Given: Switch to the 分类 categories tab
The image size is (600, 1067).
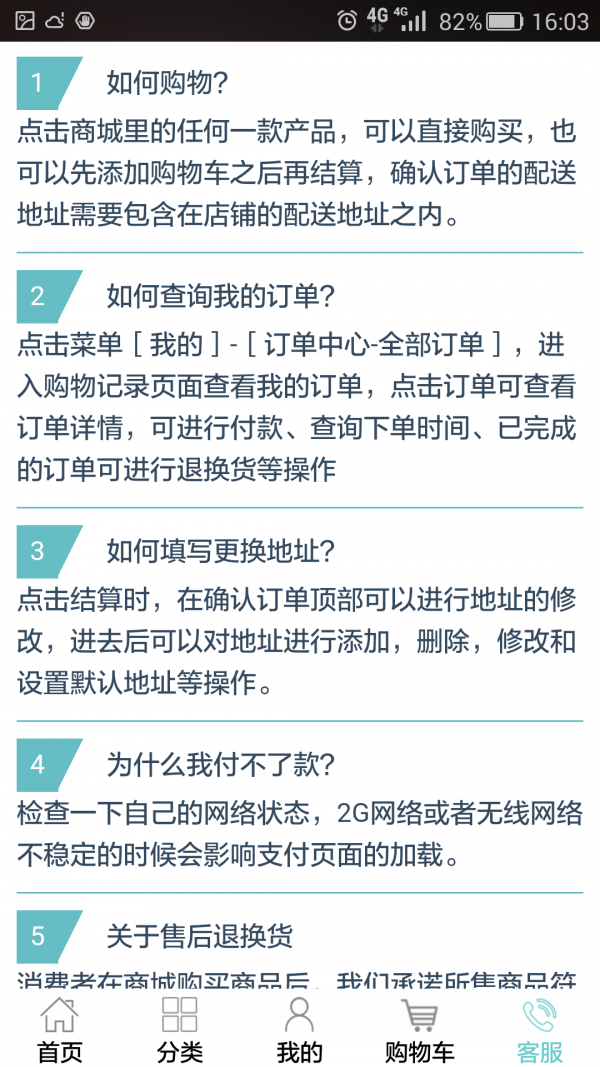Looking at the screenshot, I should click(180, 1029).
